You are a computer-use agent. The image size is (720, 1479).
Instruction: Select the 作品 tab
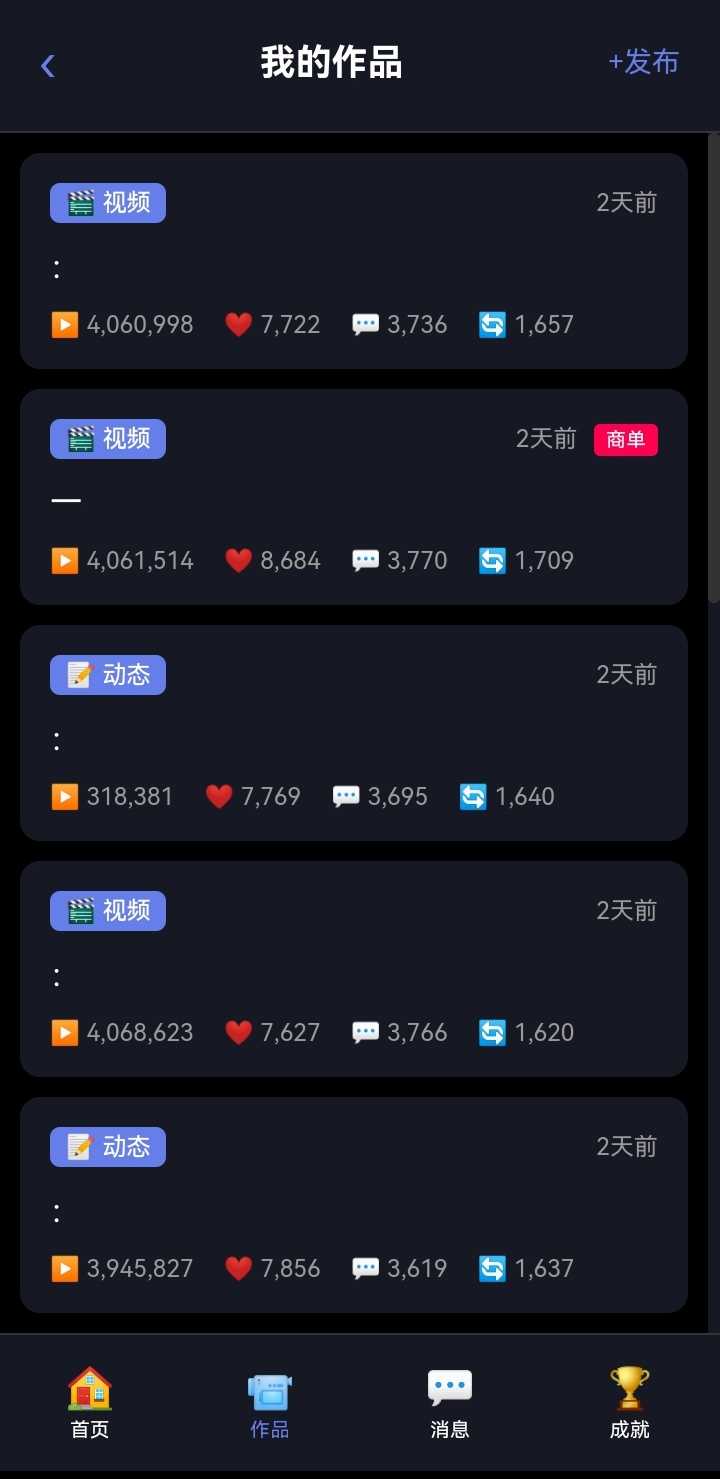pos(269,1402)
